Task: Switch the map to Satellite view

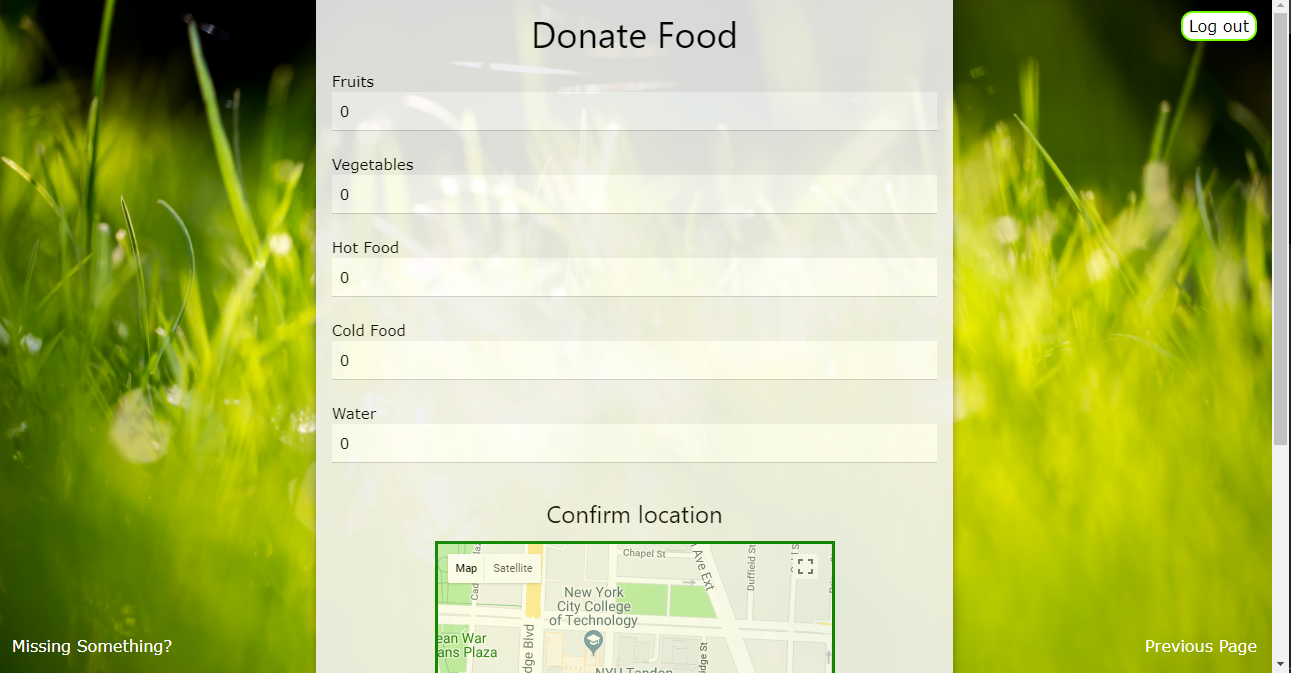Action: pos(513,568)
